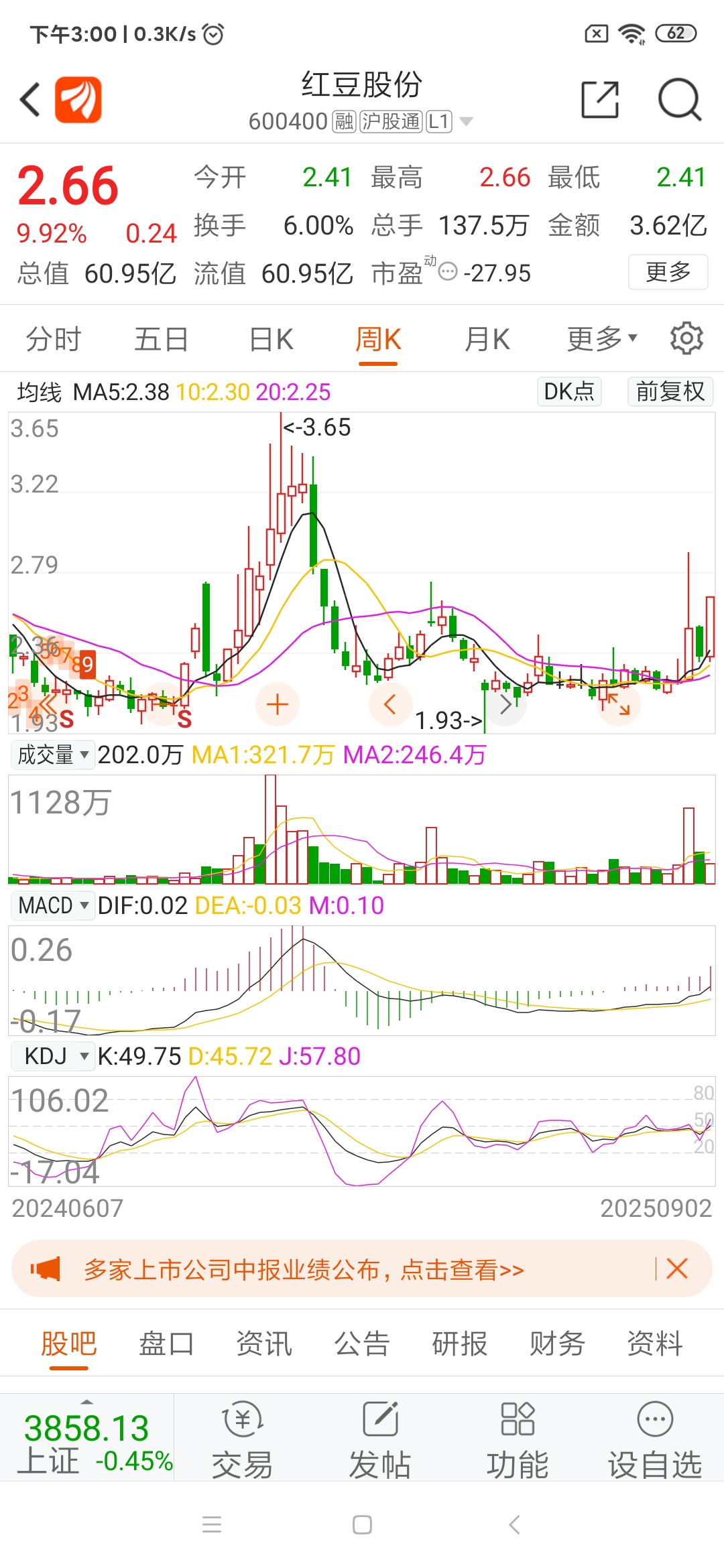Switch to the 日K chart tab
Image resolution: width=724 pixels, height=1568 pixels.
click(x=271, y=339)
